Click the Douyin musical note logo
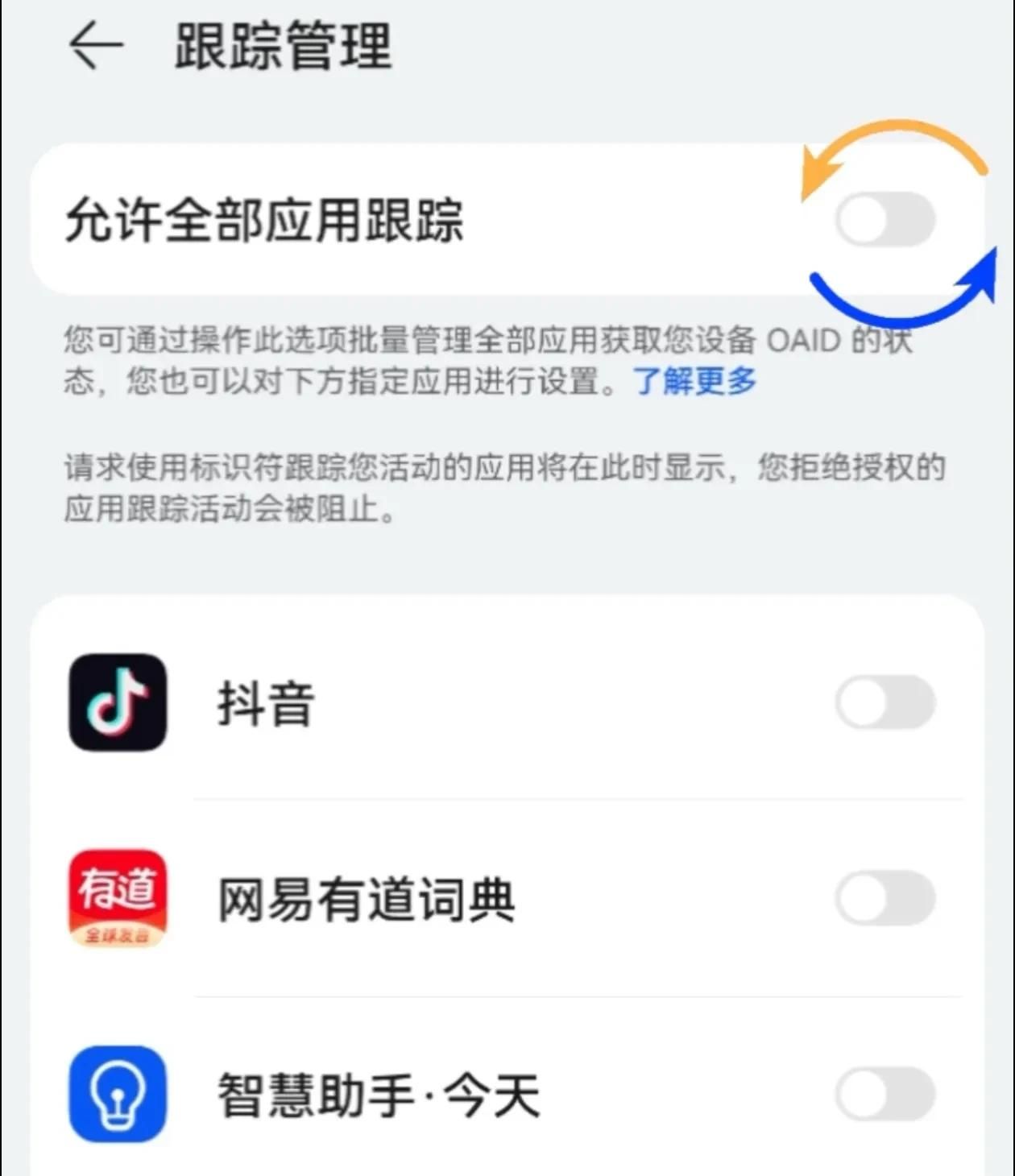1015x1176 pixels. click(x=118, y=704)
